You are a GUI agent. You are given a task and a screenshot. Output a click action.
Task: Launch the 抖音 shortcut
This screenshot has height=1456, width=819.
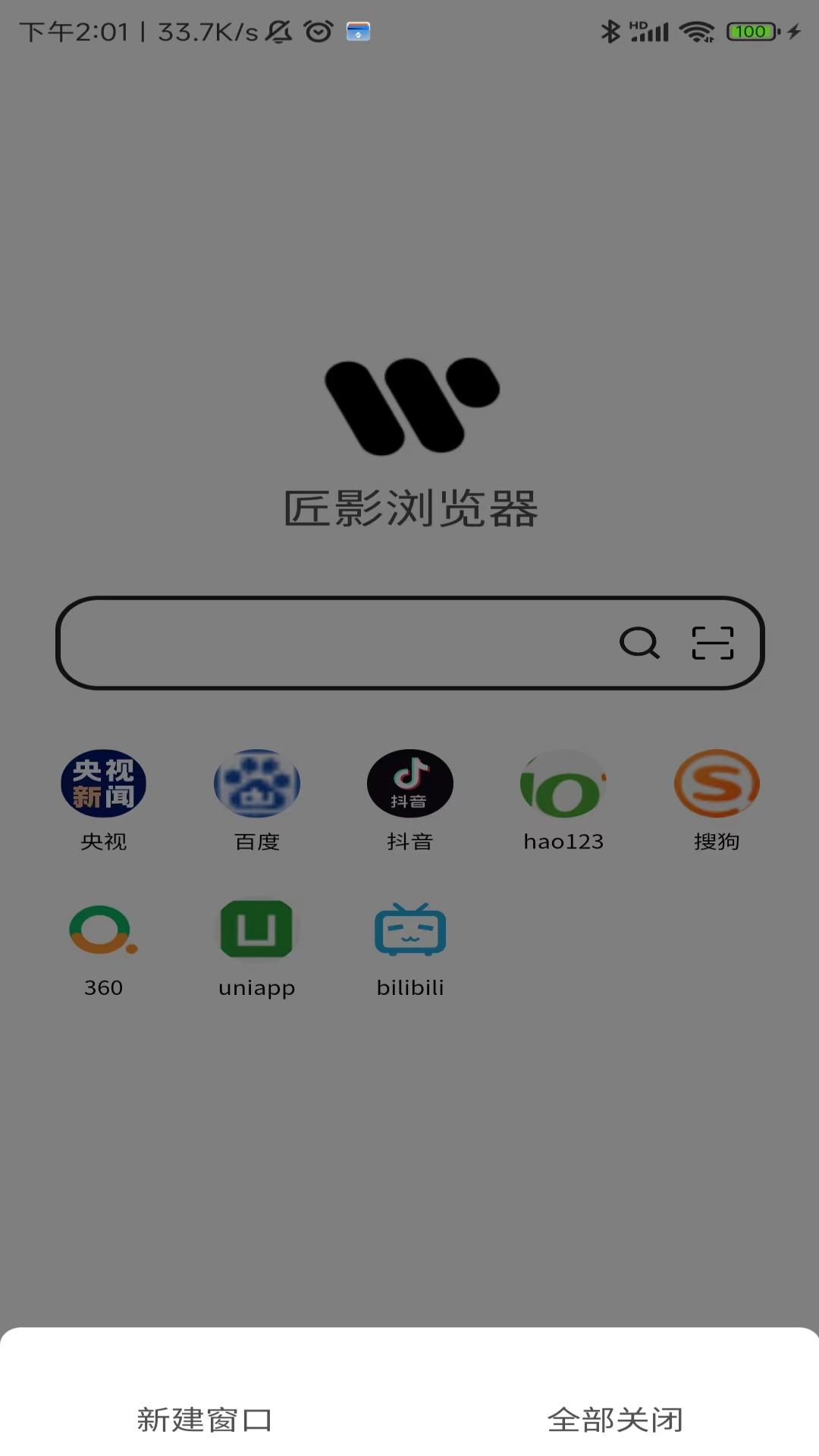tap(410, 801)
